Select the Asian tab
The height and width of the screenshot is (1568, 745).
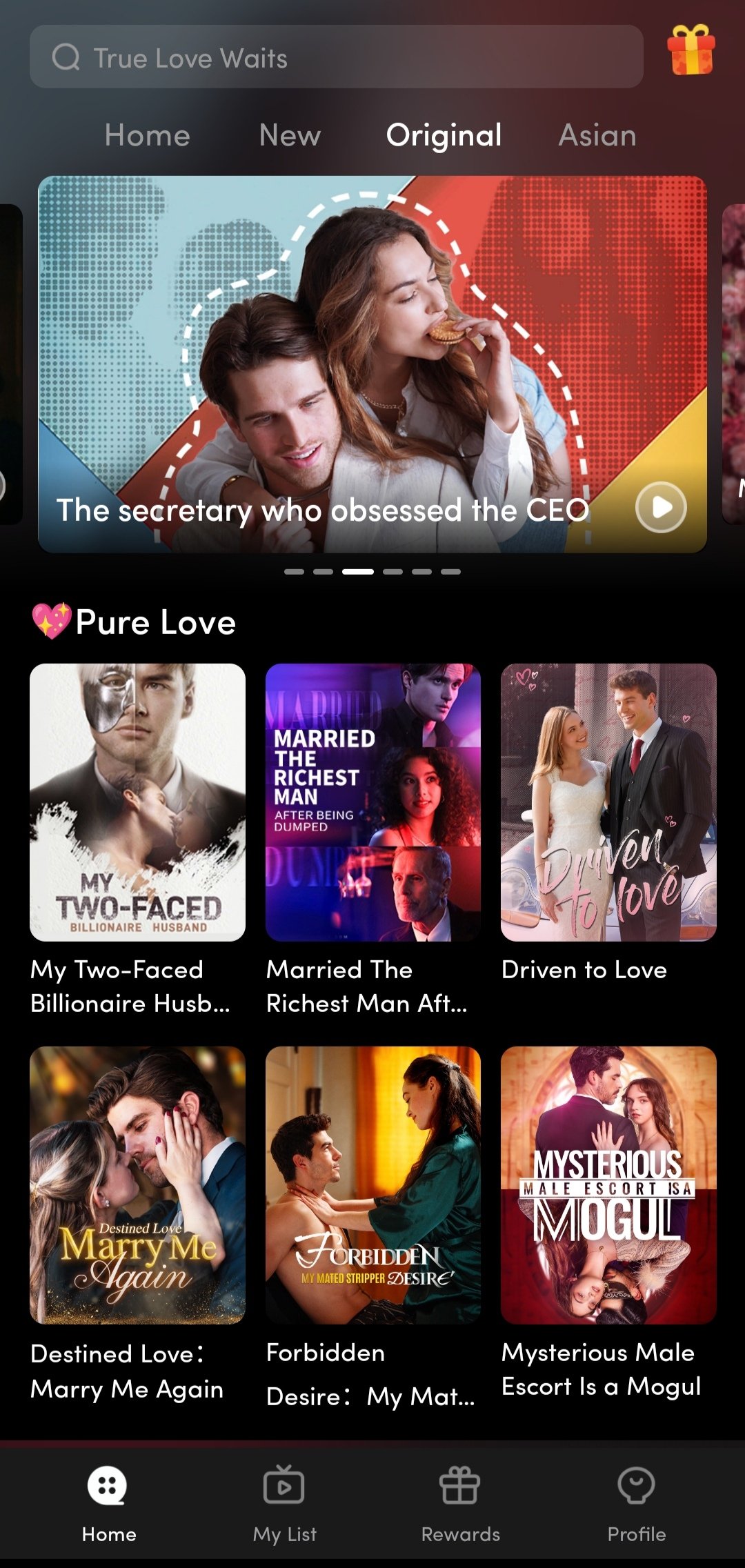(597, 135)
